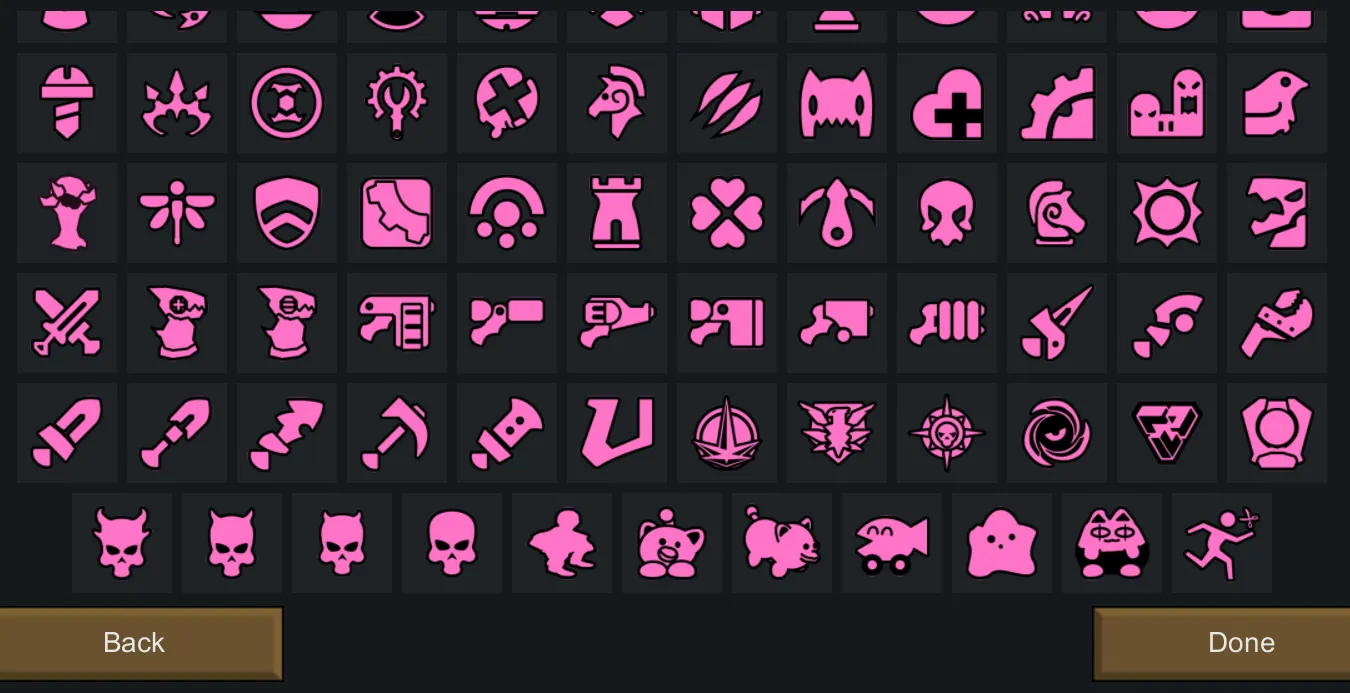This screenshot has height=693, width=1350.
Task: Pick the crossed swords icon
Action: [67, 323]
